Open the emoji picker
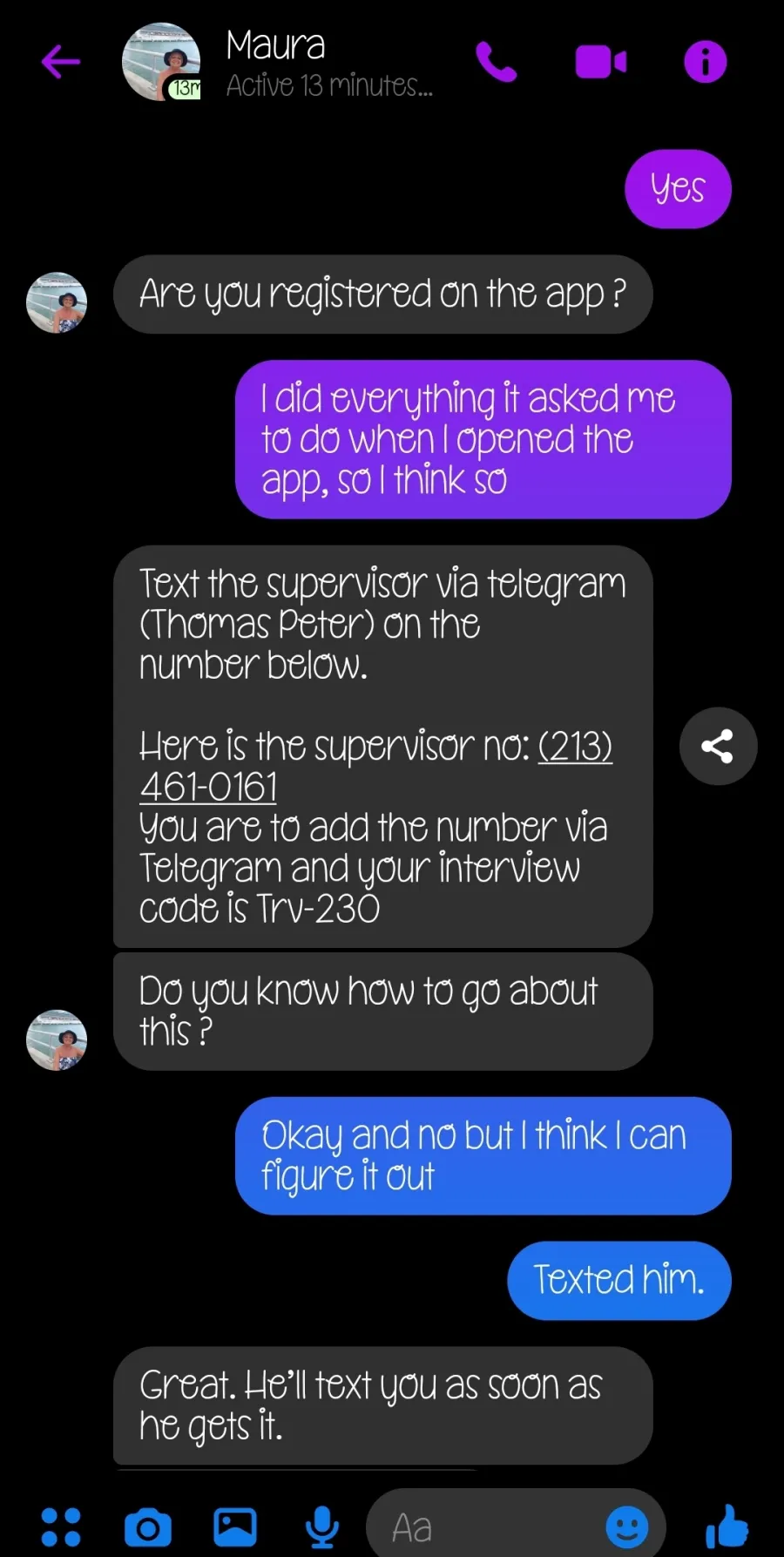This screenshot has width=784, height=1557. pos(627,1527)
